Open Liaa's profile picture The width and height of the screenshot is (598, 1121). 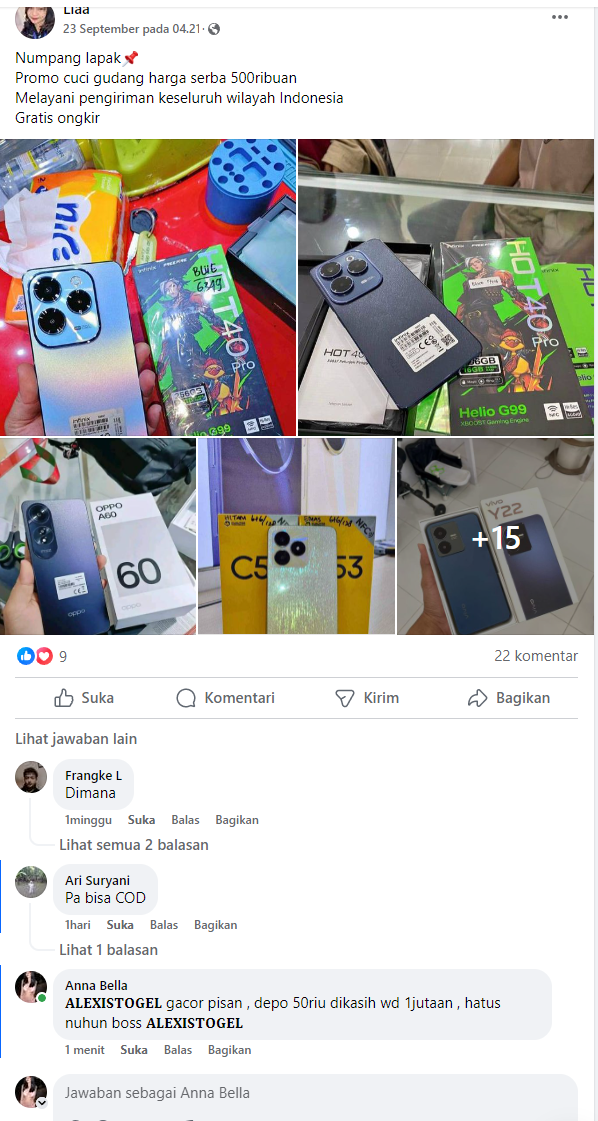(35, 21)
